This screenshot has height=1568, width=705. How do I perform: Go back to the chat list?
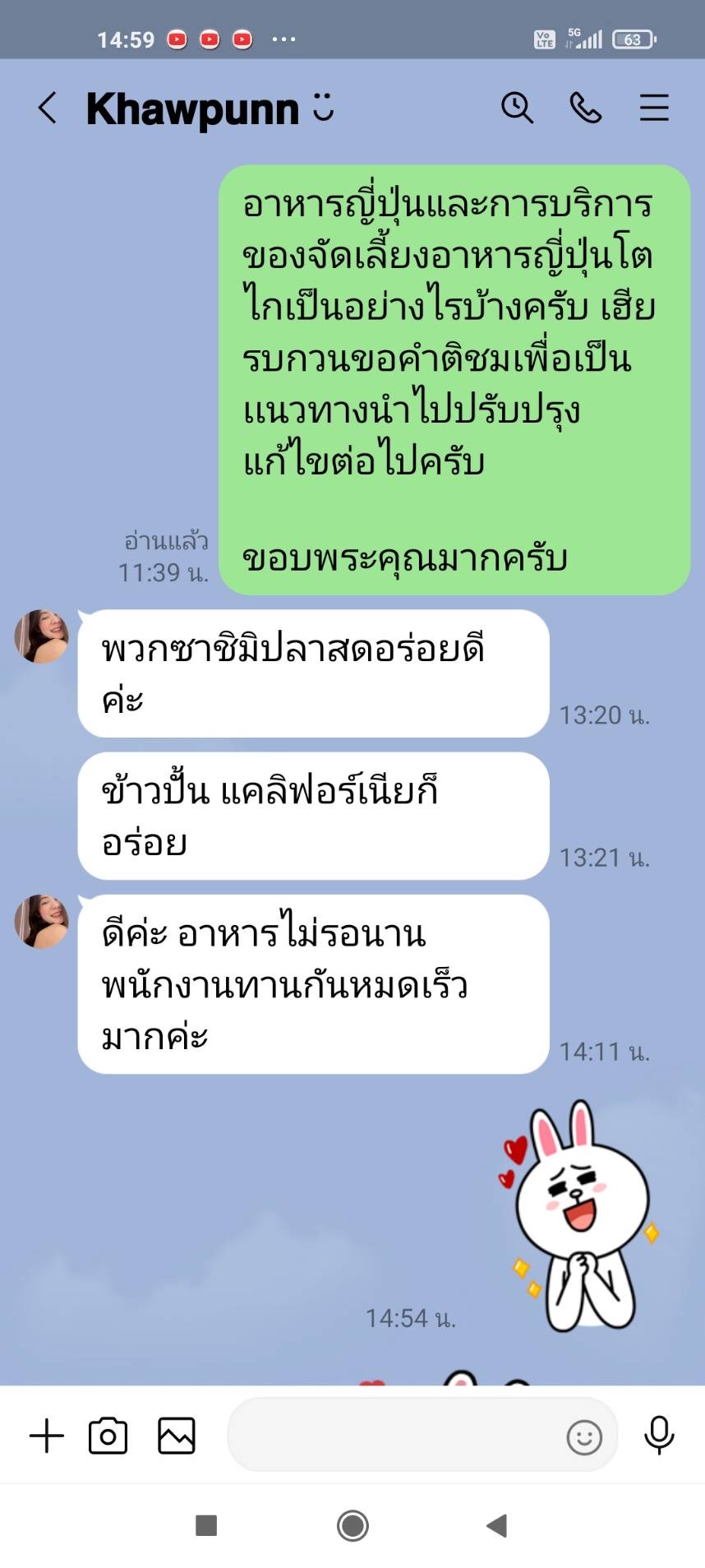48,108
